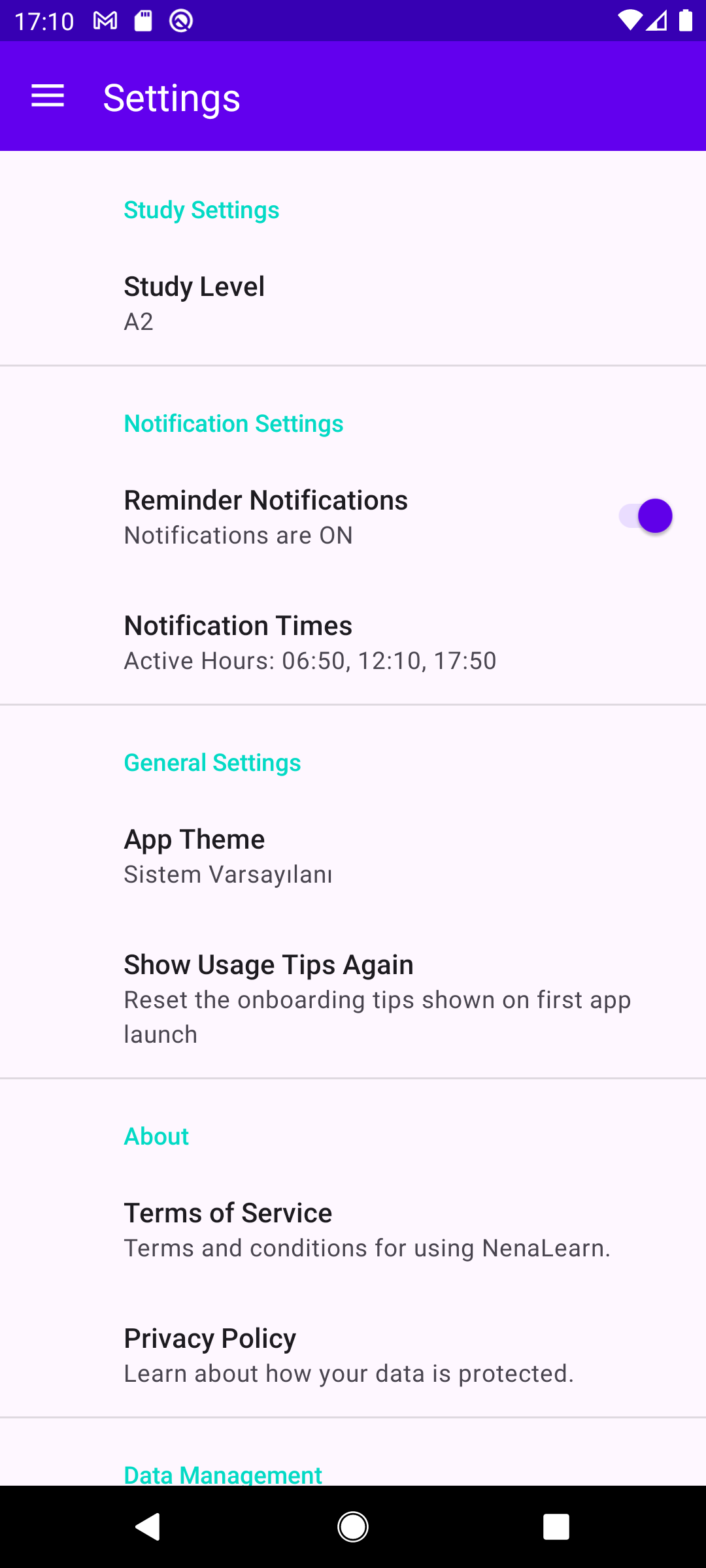Change the Study Level setting
This screenshot has height=1568, width=706.
click(353, 303)
